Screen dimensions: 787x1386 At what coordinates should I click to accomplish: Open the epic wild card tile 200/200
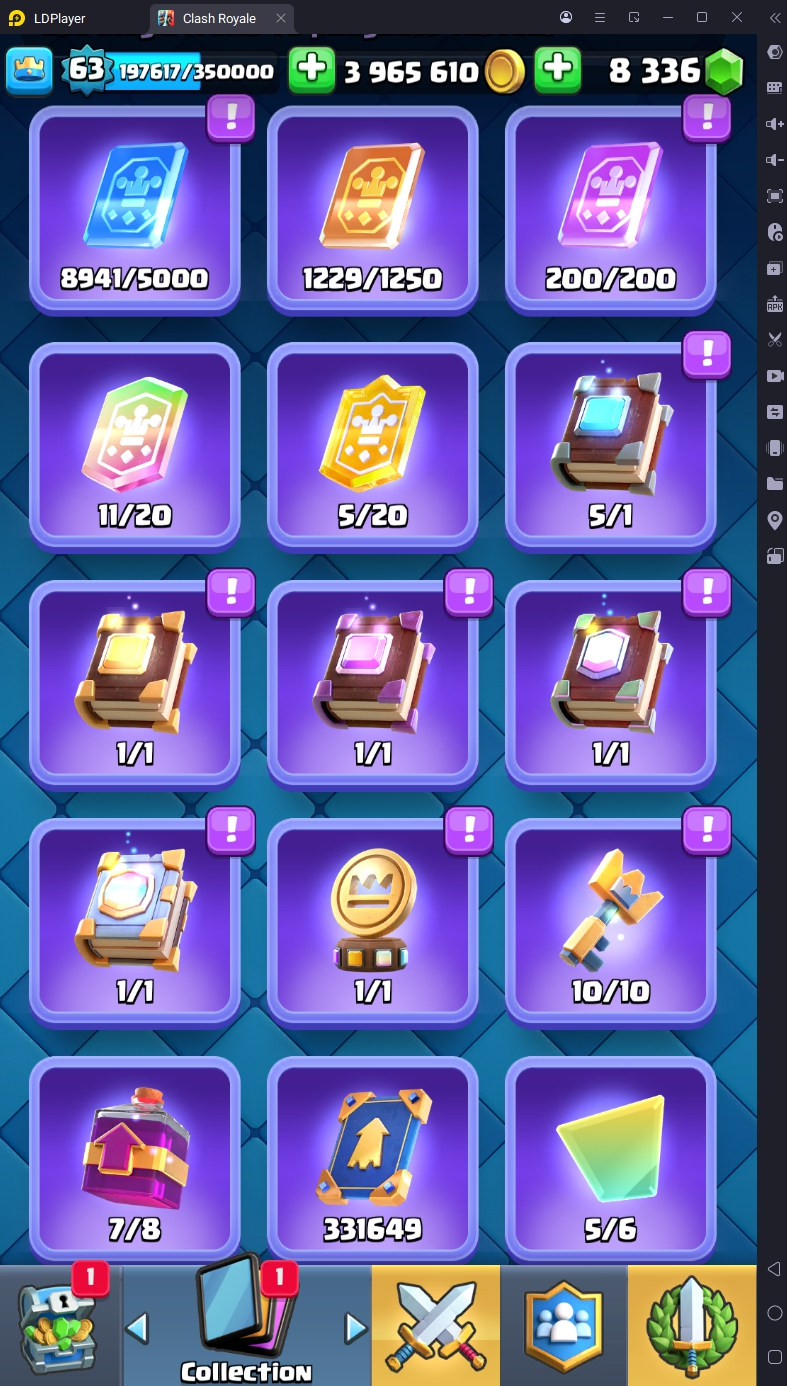pyautogui.click(x=610, y=210)
